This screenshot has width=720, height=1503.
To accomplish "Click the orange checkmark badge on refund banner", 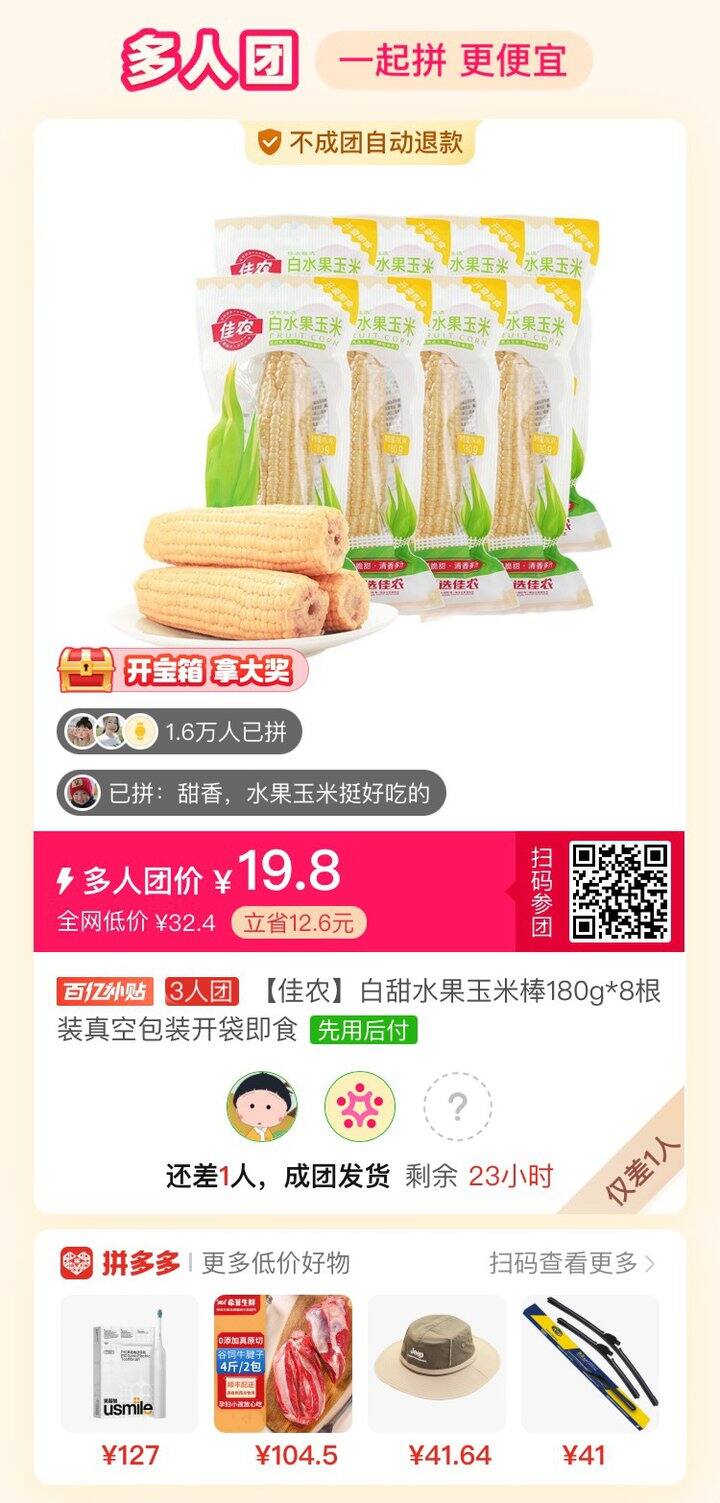I will point(268,143).
